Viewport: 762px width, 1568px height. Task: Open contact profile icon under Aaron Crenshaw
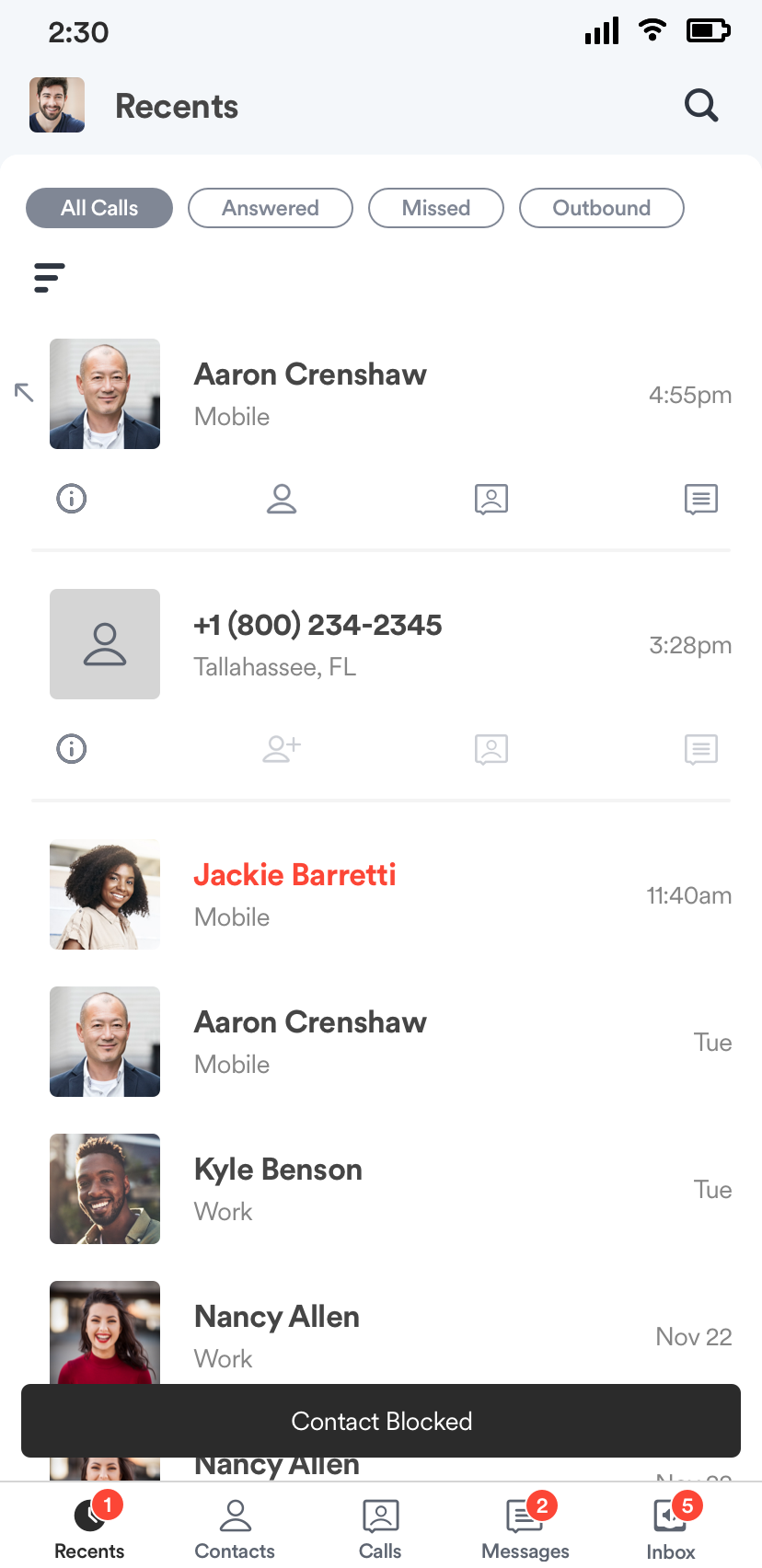282,499
